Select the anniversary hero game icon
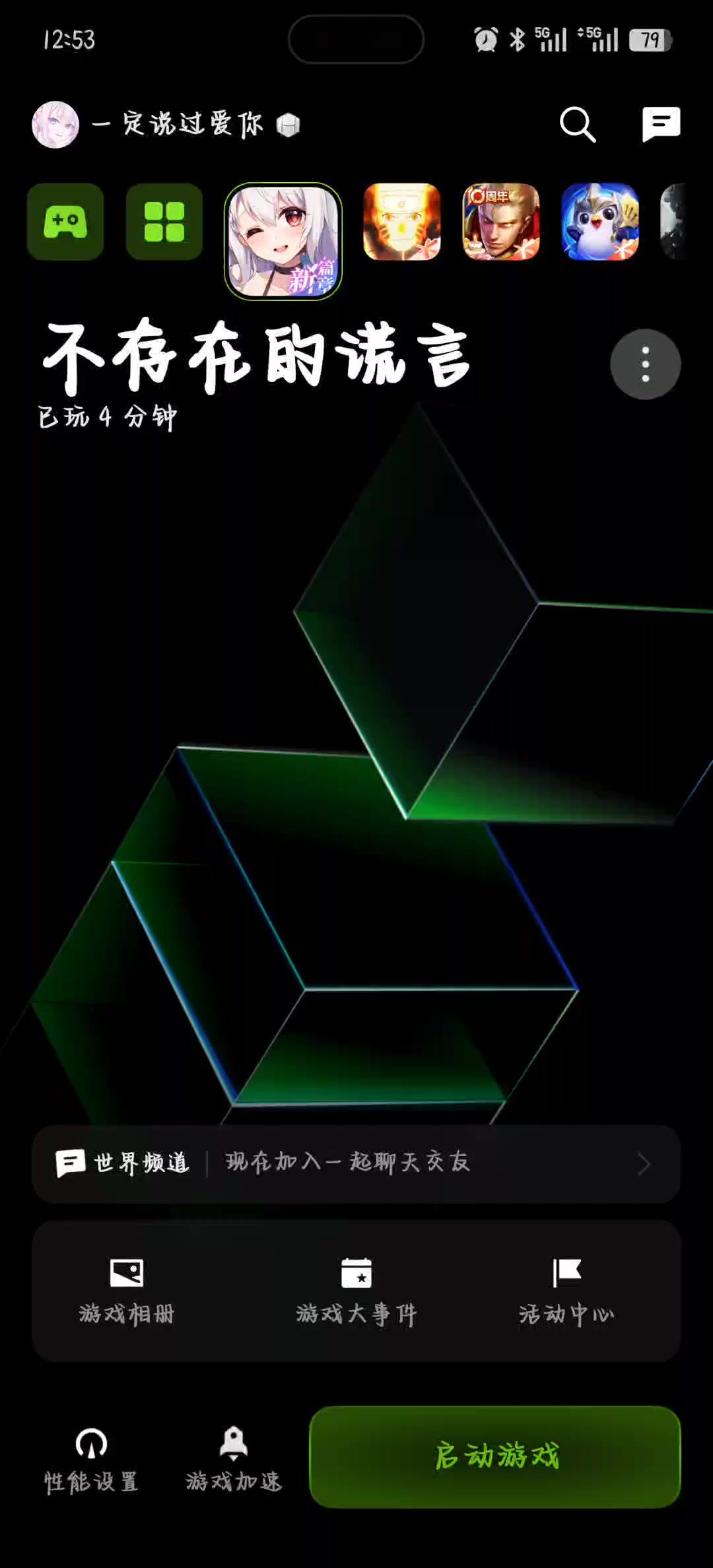713x1568 pixels. (501, 222)
